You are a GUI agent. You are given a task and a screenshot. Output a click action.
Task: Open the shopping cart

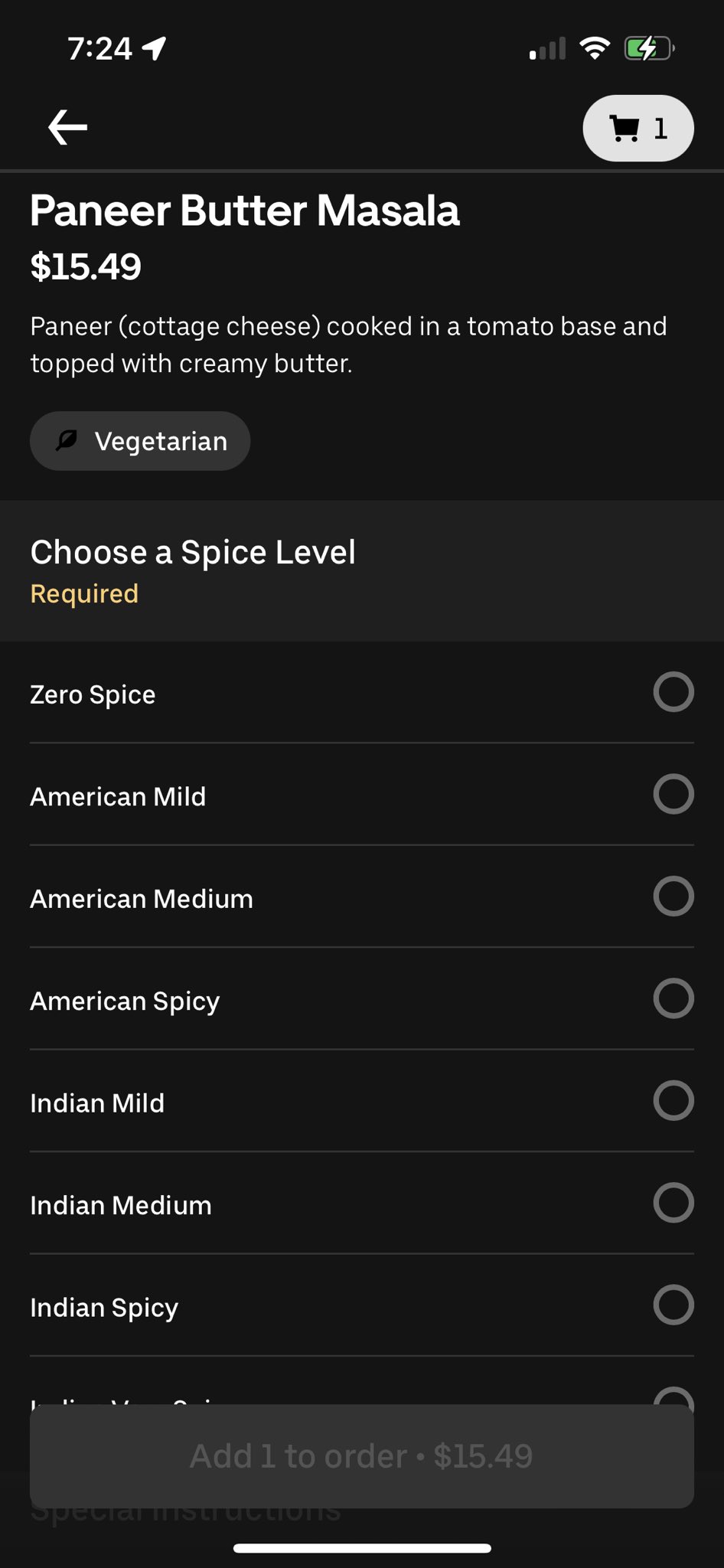click(x=638, y=128)
